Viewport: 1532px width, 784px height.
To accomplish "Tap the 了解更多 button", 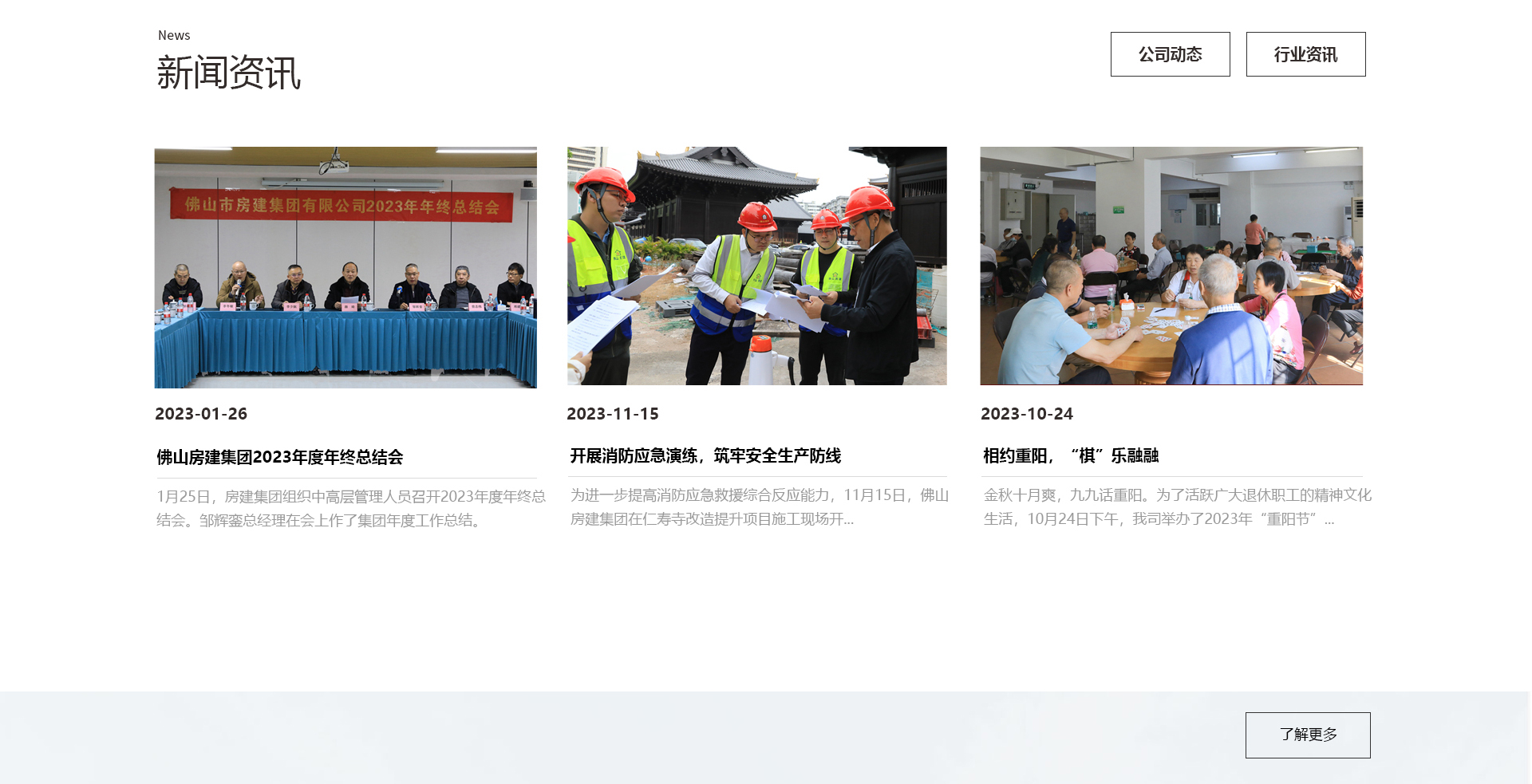I will point(1307,735).
